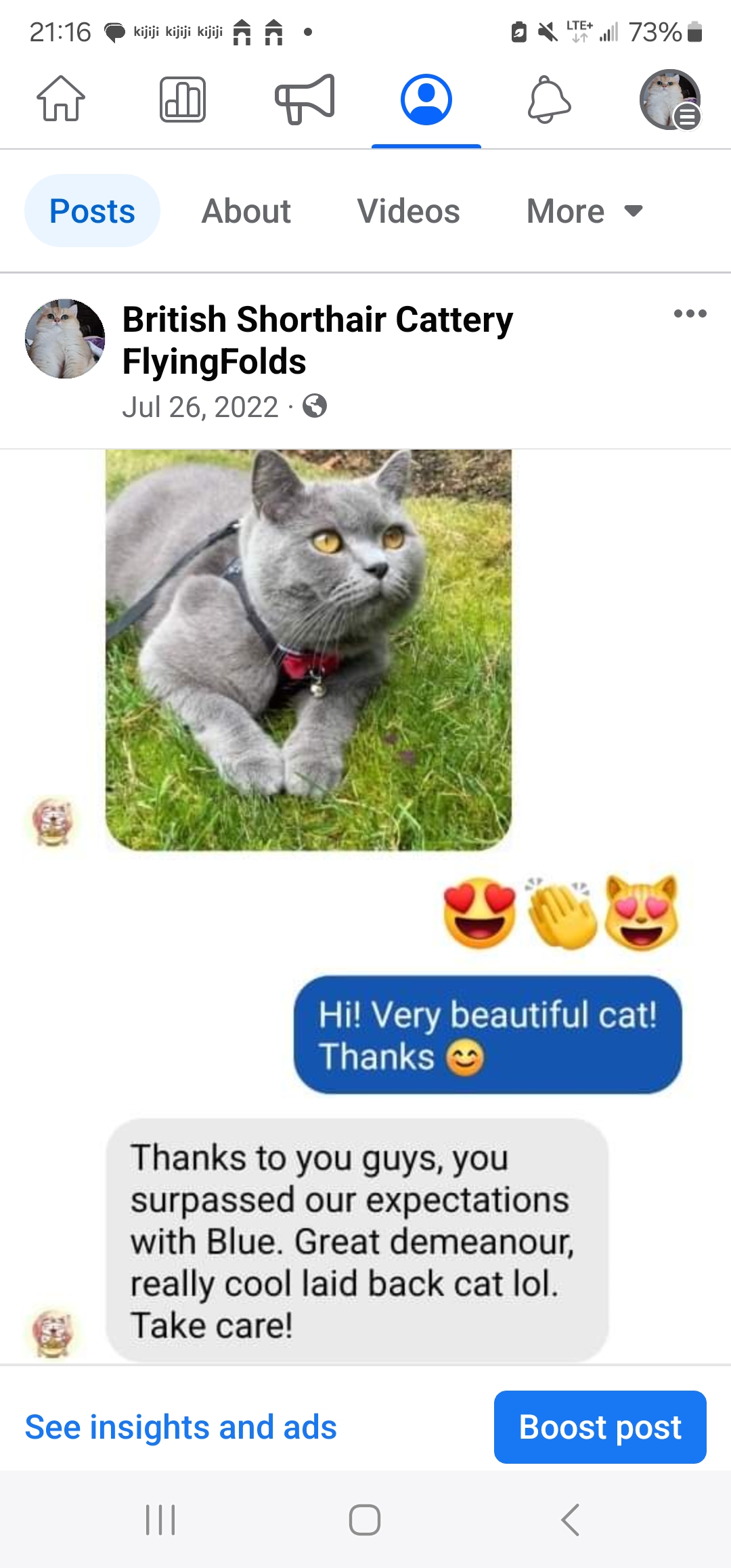Image resolution: width=731 pixels, height=1568 pixels.
Task: Go to the Home feed icon
Action: [61, 100]
